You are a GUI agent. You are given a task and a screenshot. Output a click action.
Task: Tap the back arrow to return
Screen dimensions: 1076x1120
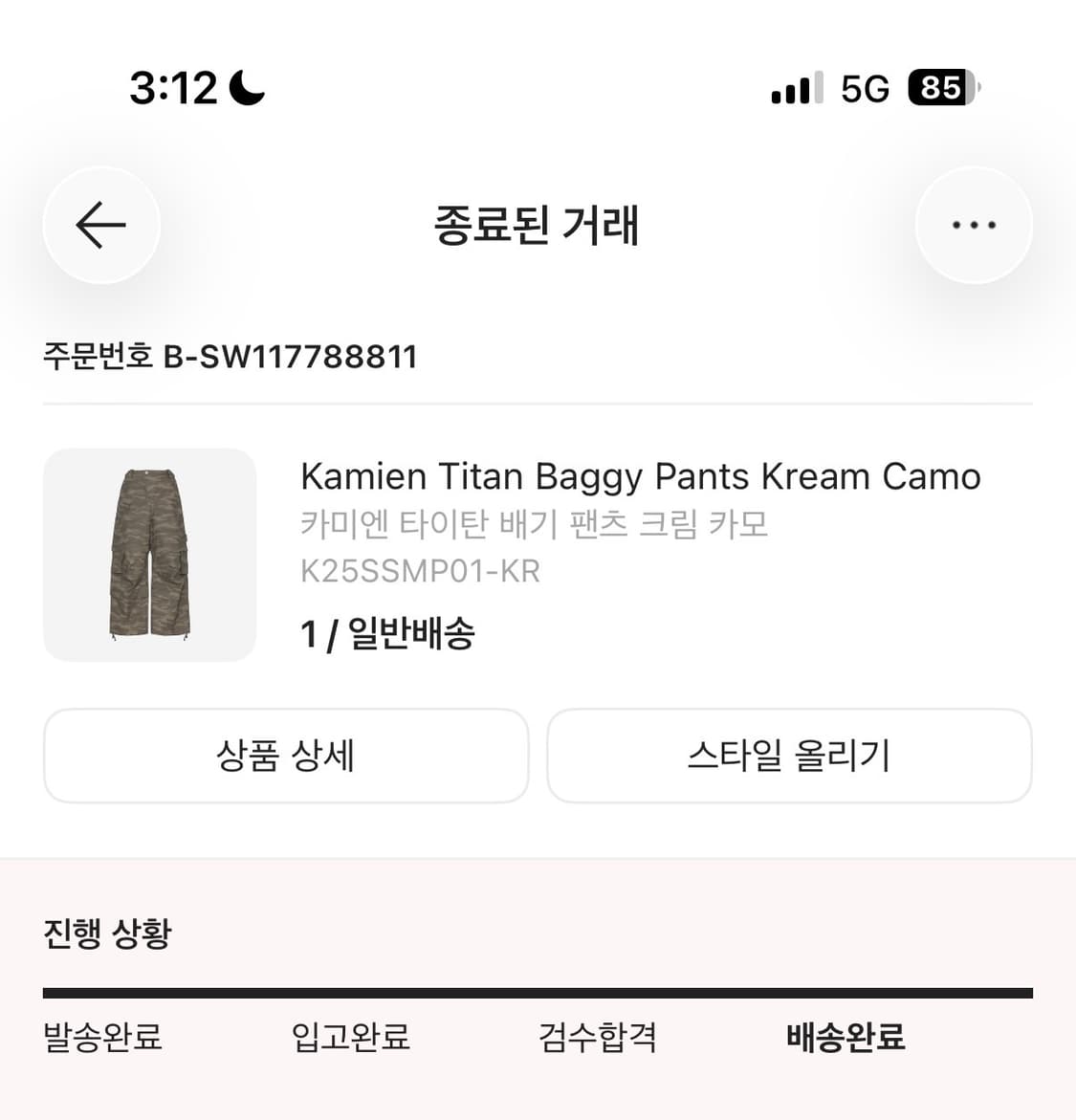100,225
